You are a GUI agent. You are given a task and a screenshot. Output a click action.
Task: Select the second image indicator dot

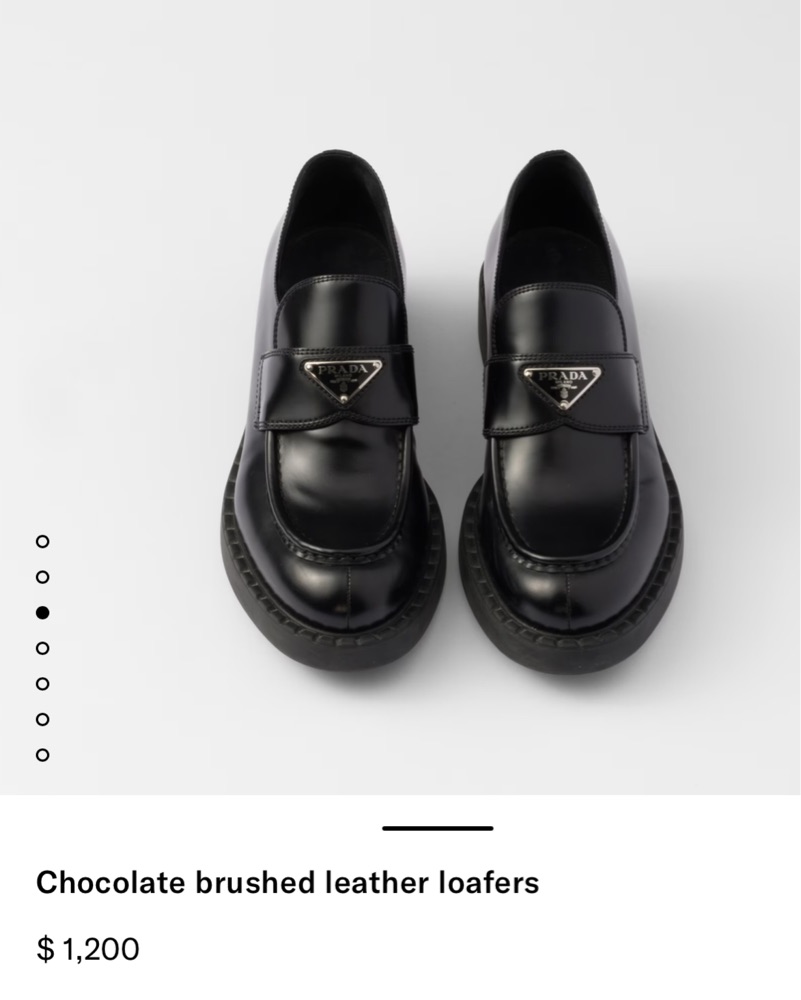(x=42, y=577)
